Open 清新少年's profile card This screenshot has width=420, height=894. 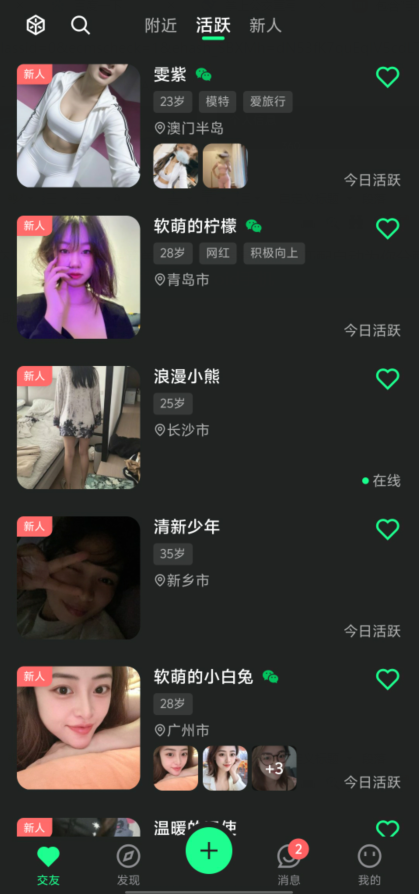(x=210, y=578)
